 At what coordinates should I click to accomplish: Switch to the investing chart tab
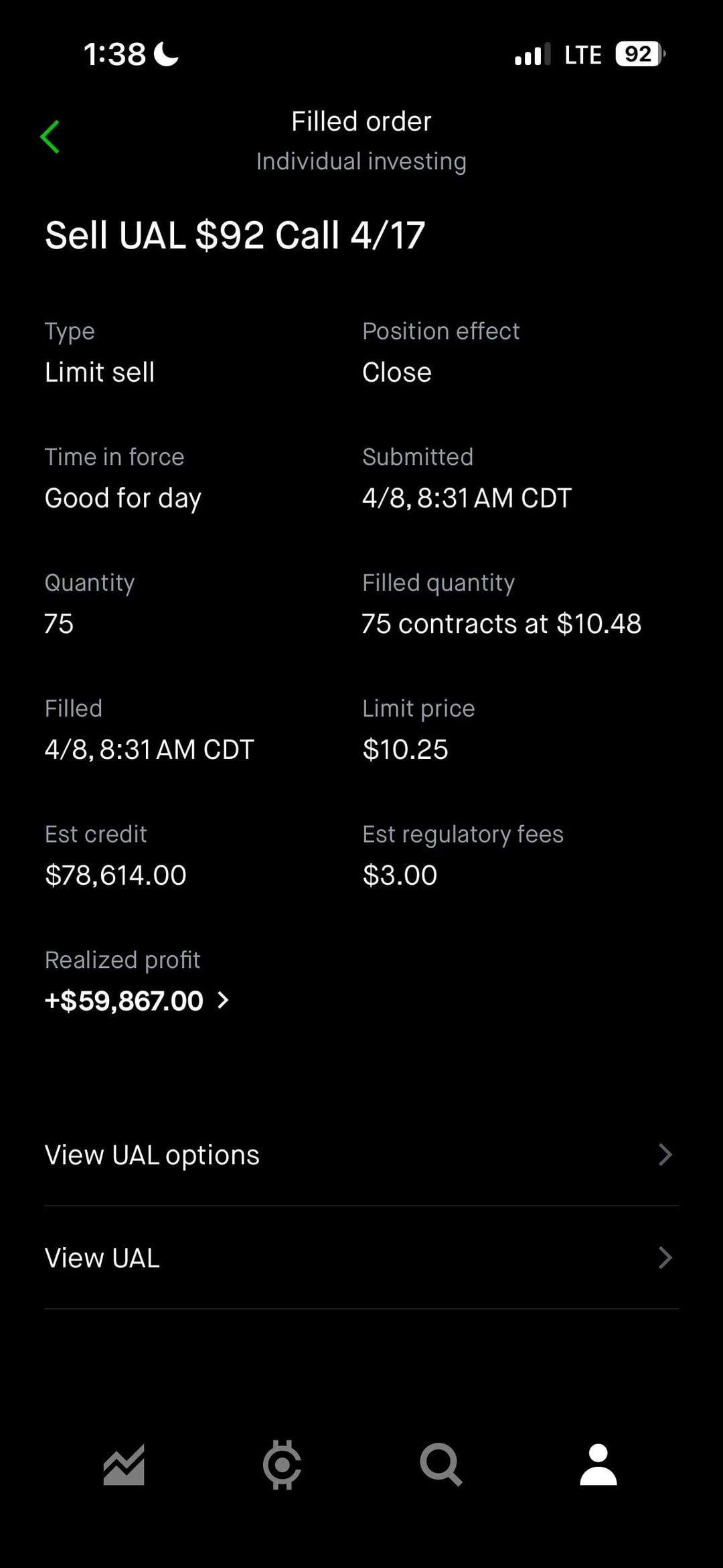pos(124,1465)
